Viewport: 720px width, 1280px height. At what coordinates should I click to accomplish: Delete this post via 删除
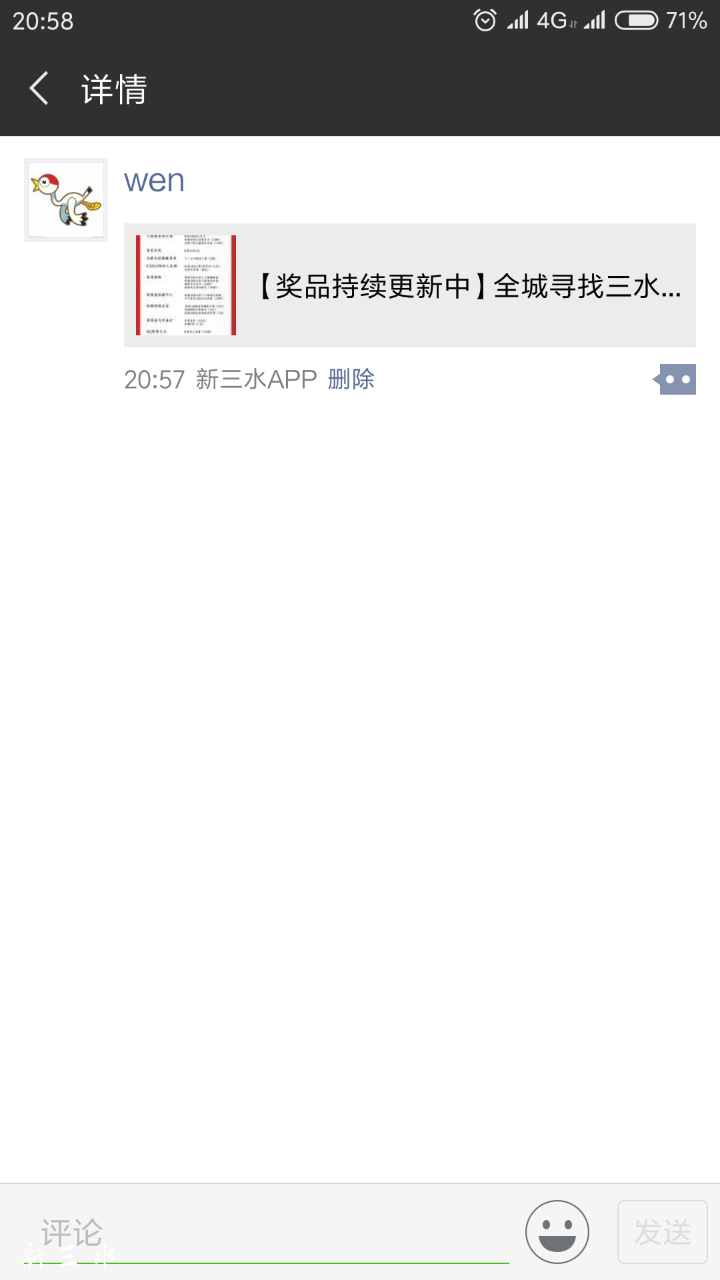tap(351, 379)
